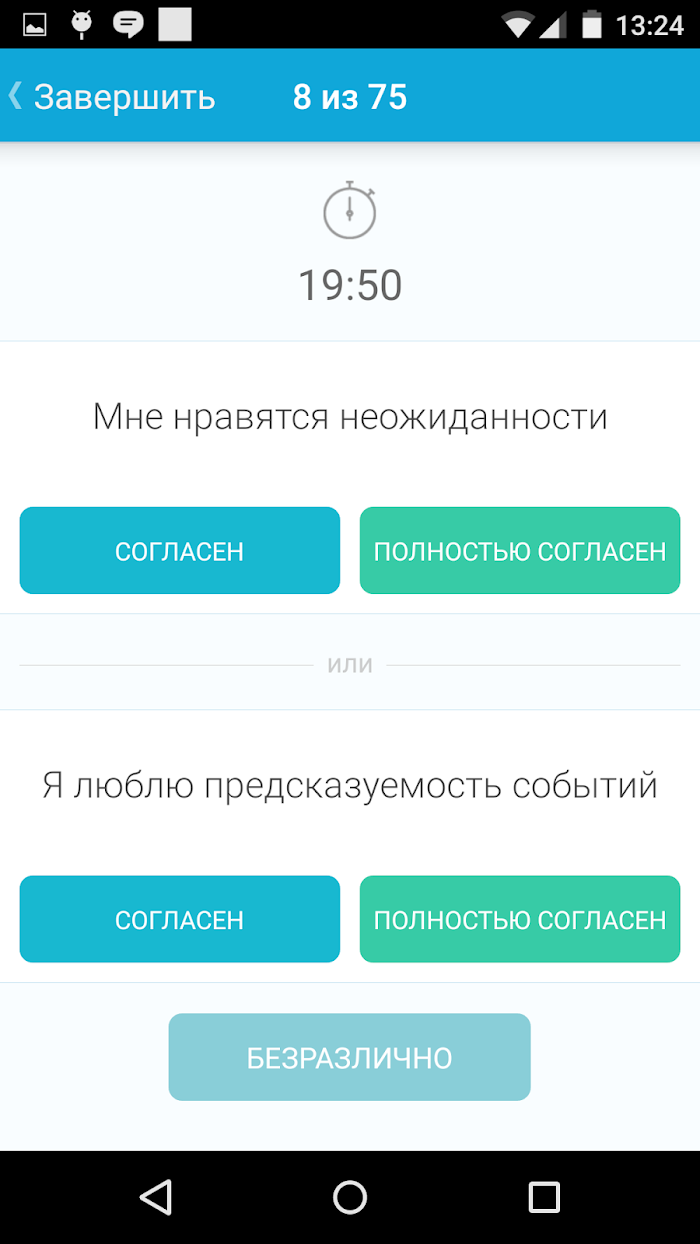Choose Согласен for Мне нравятся неожиданности

coord(180,551)
